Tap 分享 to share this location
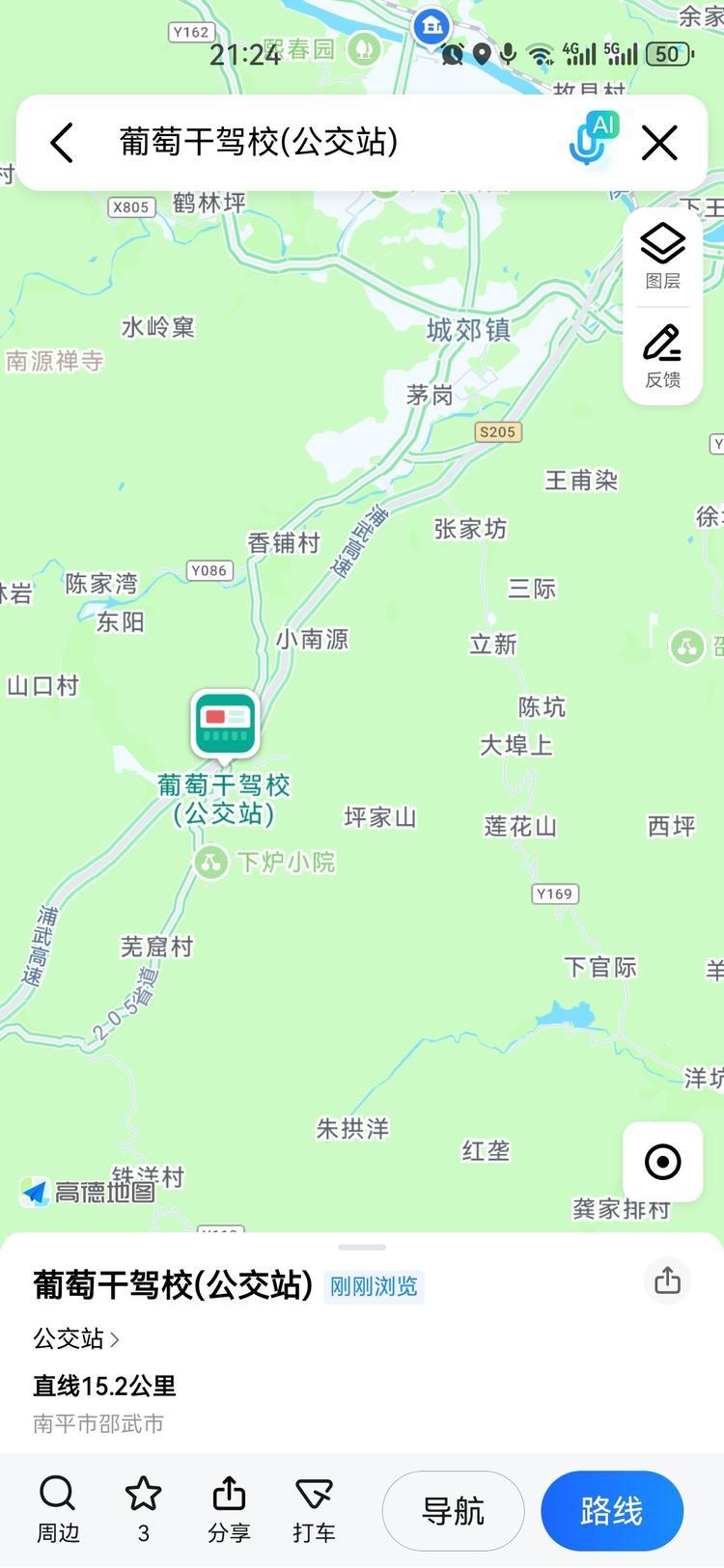 (229, 1508)
